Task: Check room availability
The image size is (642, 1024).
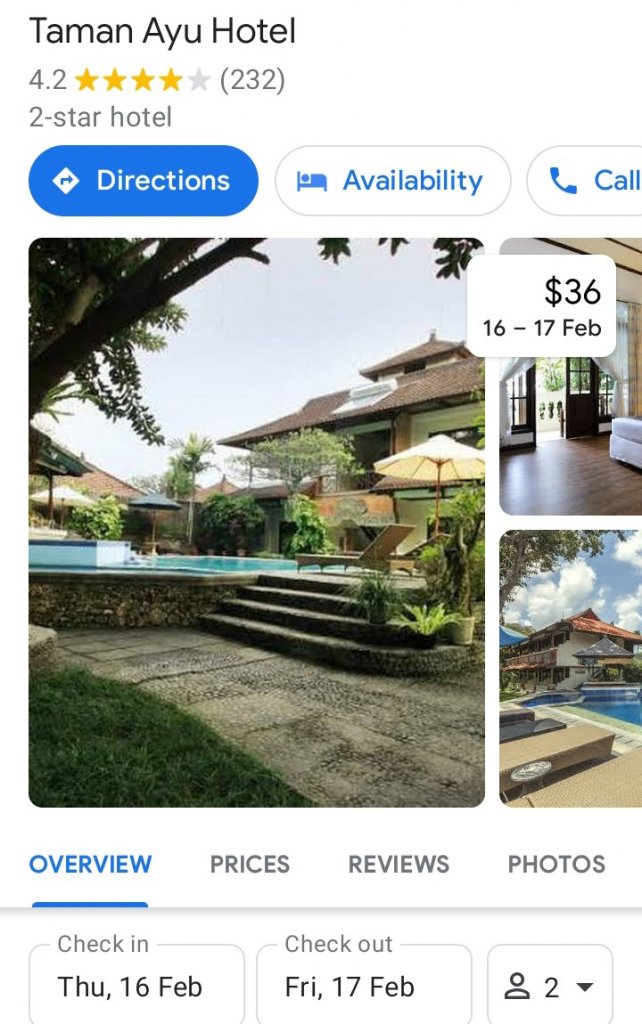Action: pos(392,181)
